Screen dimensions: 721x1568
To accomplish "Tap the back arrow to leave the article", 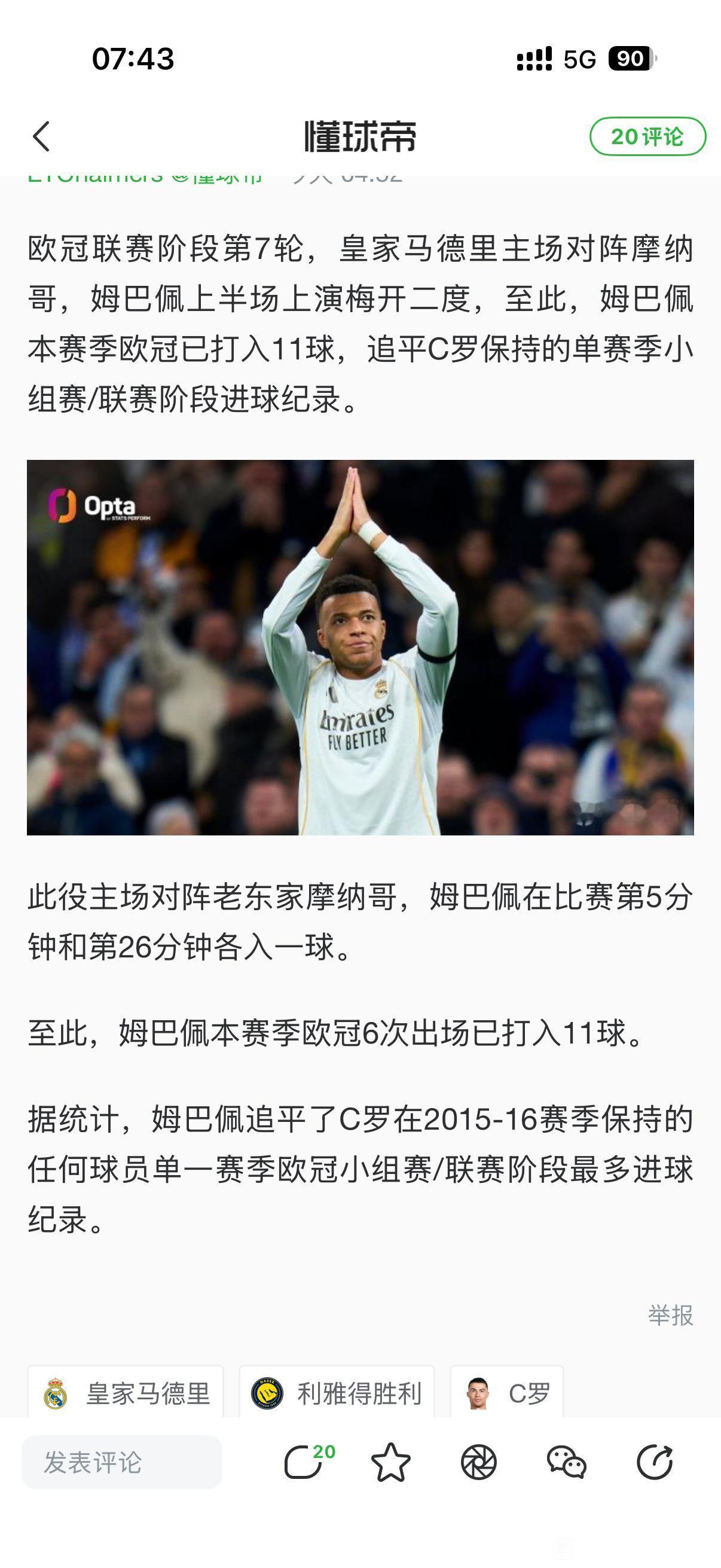I will pos(41,135).
